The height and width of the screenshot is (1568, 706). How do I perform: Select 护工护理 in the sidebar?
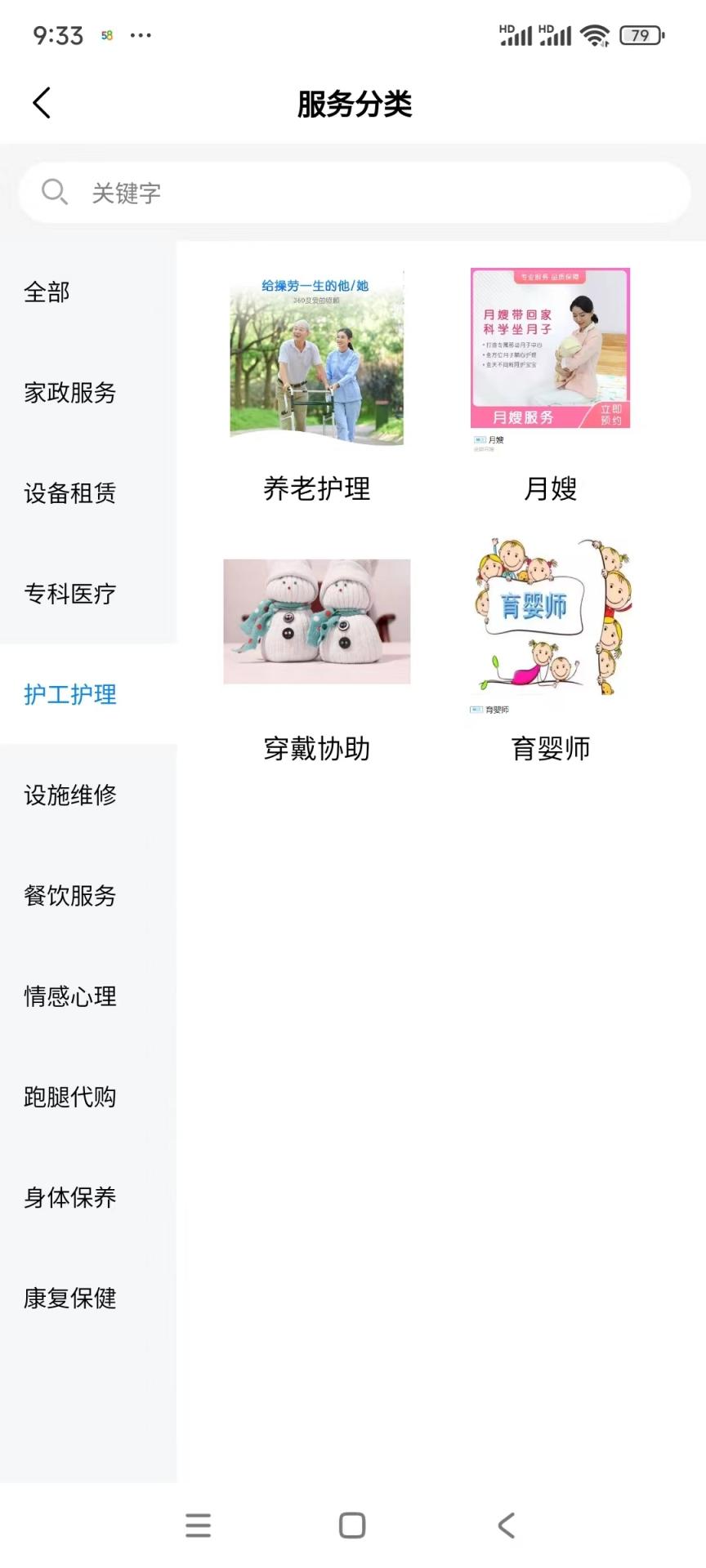tap(70, 694)
